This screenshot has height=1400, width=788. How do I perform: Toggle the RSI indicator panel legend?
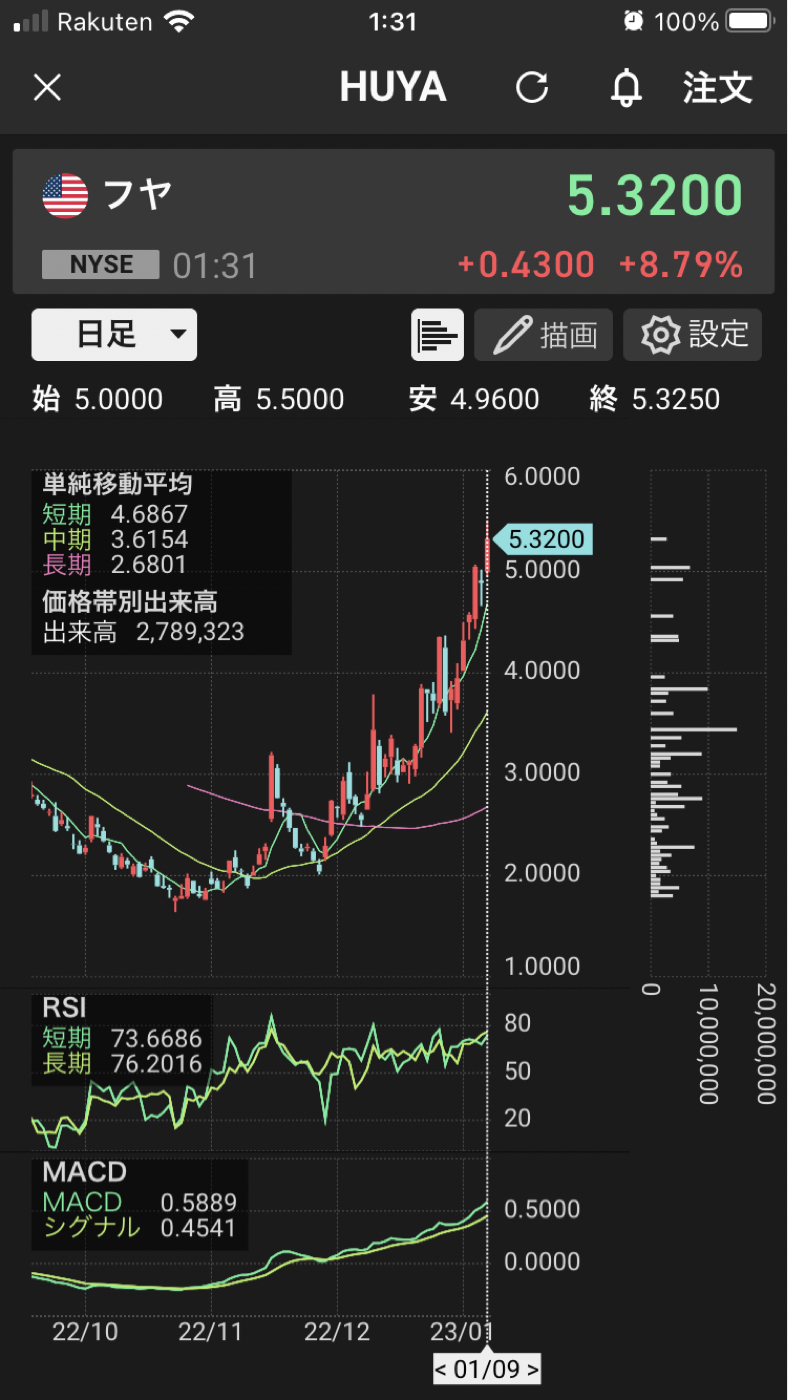[63, 1005]
